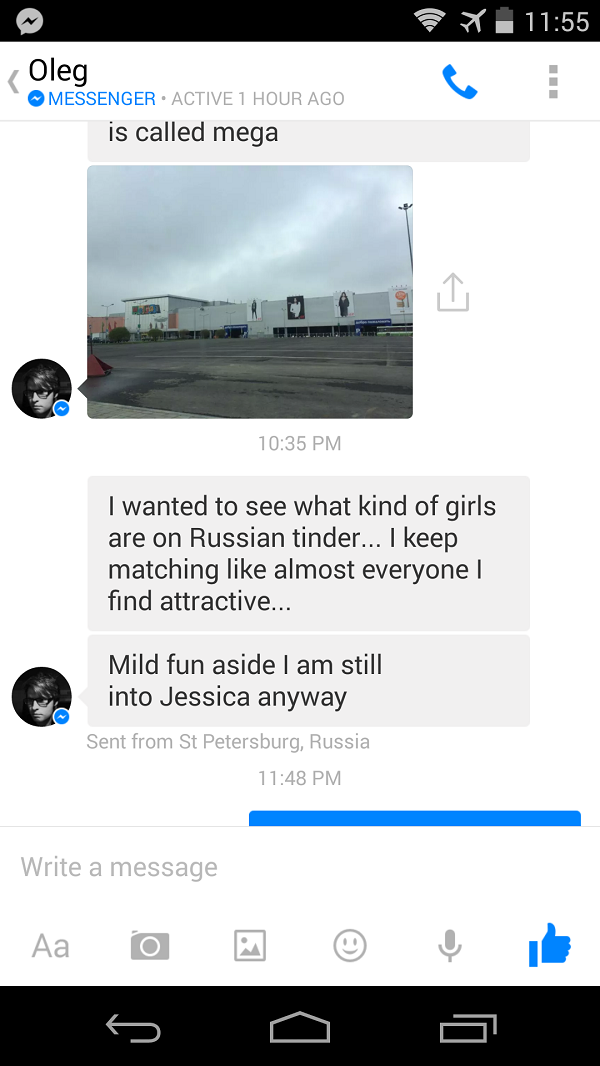Open the emoji and stickers panel

click(x=350, y=945)
